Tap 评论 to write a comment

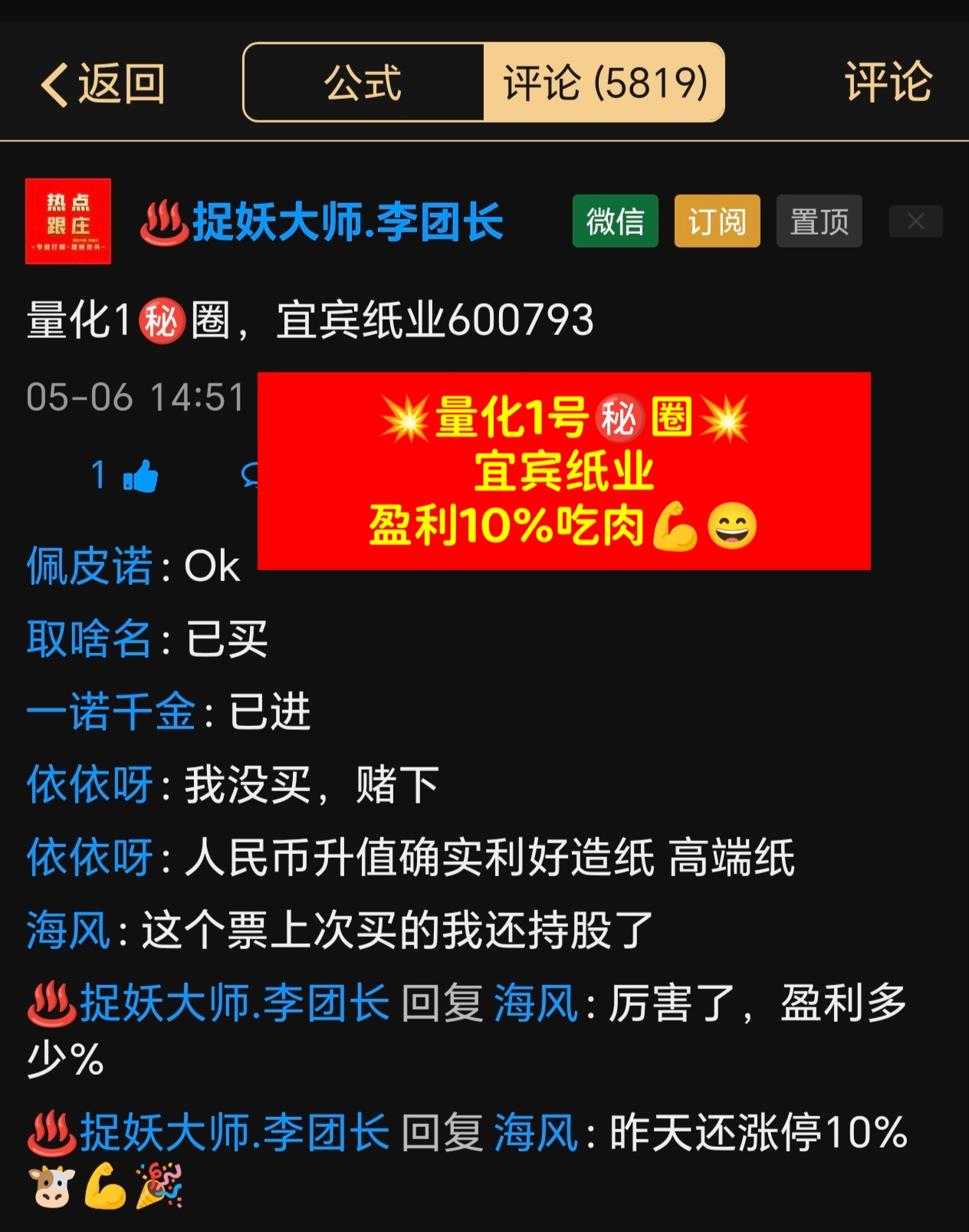click(888, 82)
